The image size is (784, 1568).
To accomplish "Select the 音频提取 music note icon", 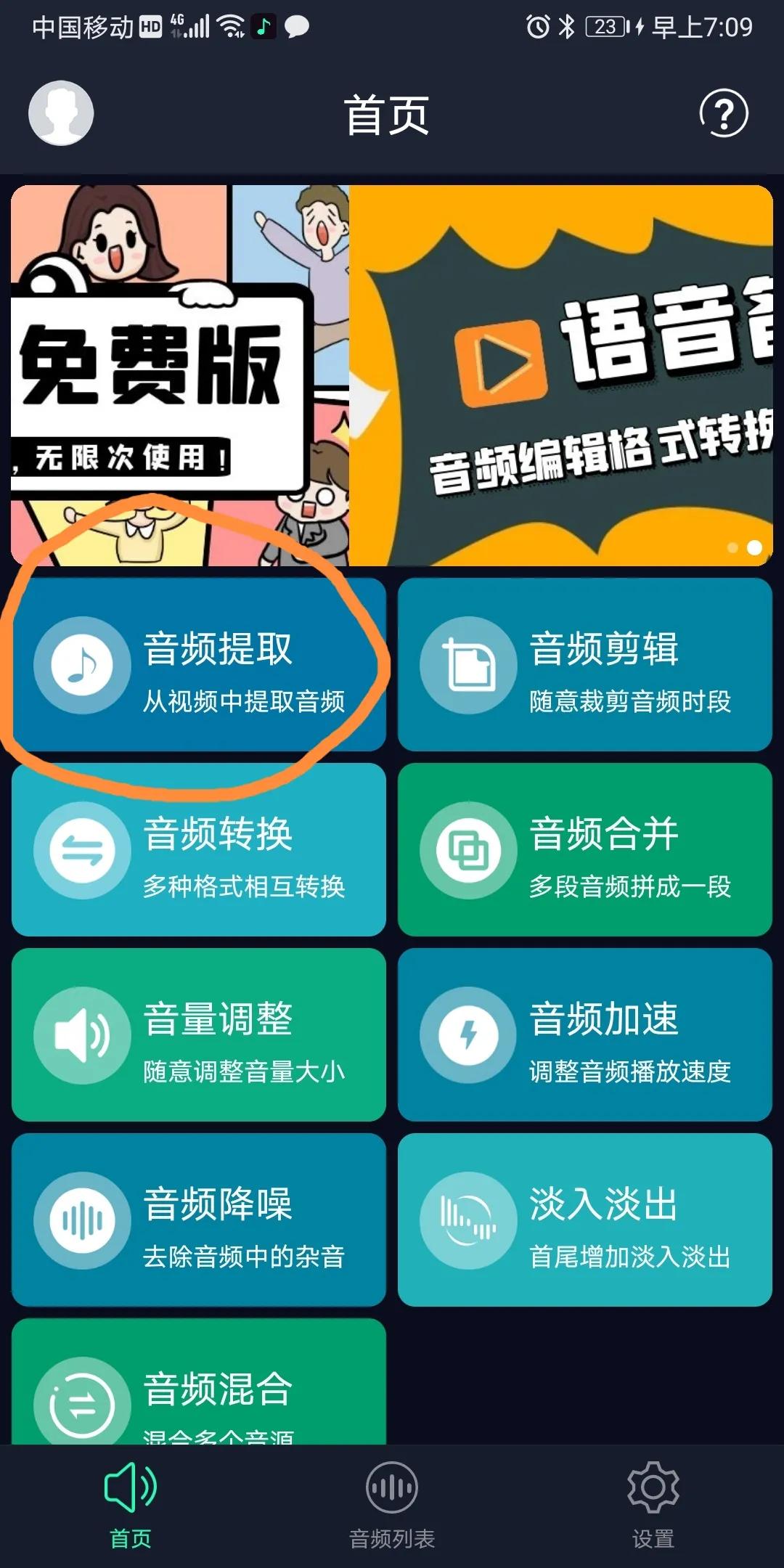I will pyautogui.click(x=83, y=664).
